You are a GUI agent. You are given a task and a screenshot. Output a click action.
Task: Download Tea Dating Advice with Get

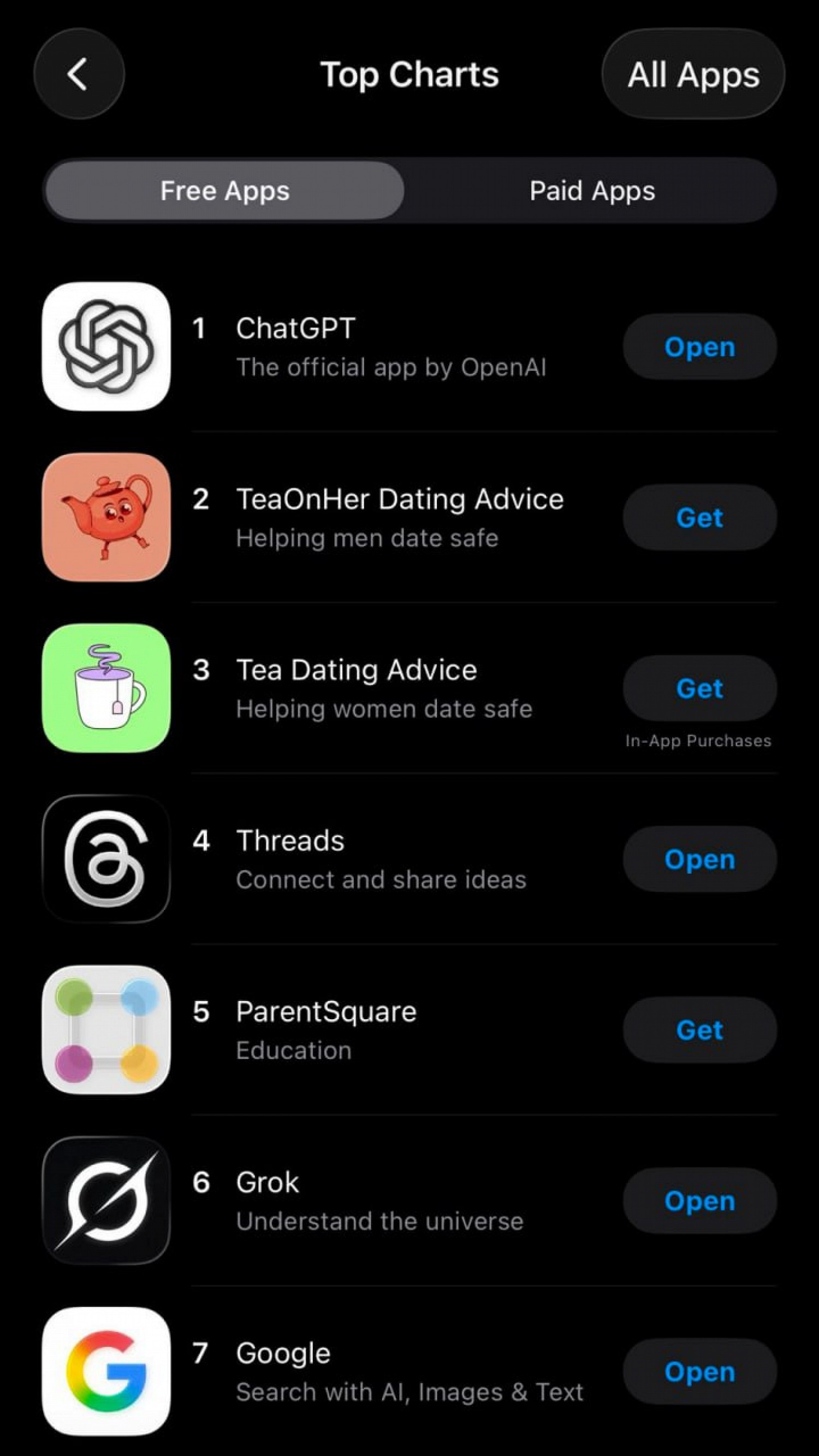[699, 688]
